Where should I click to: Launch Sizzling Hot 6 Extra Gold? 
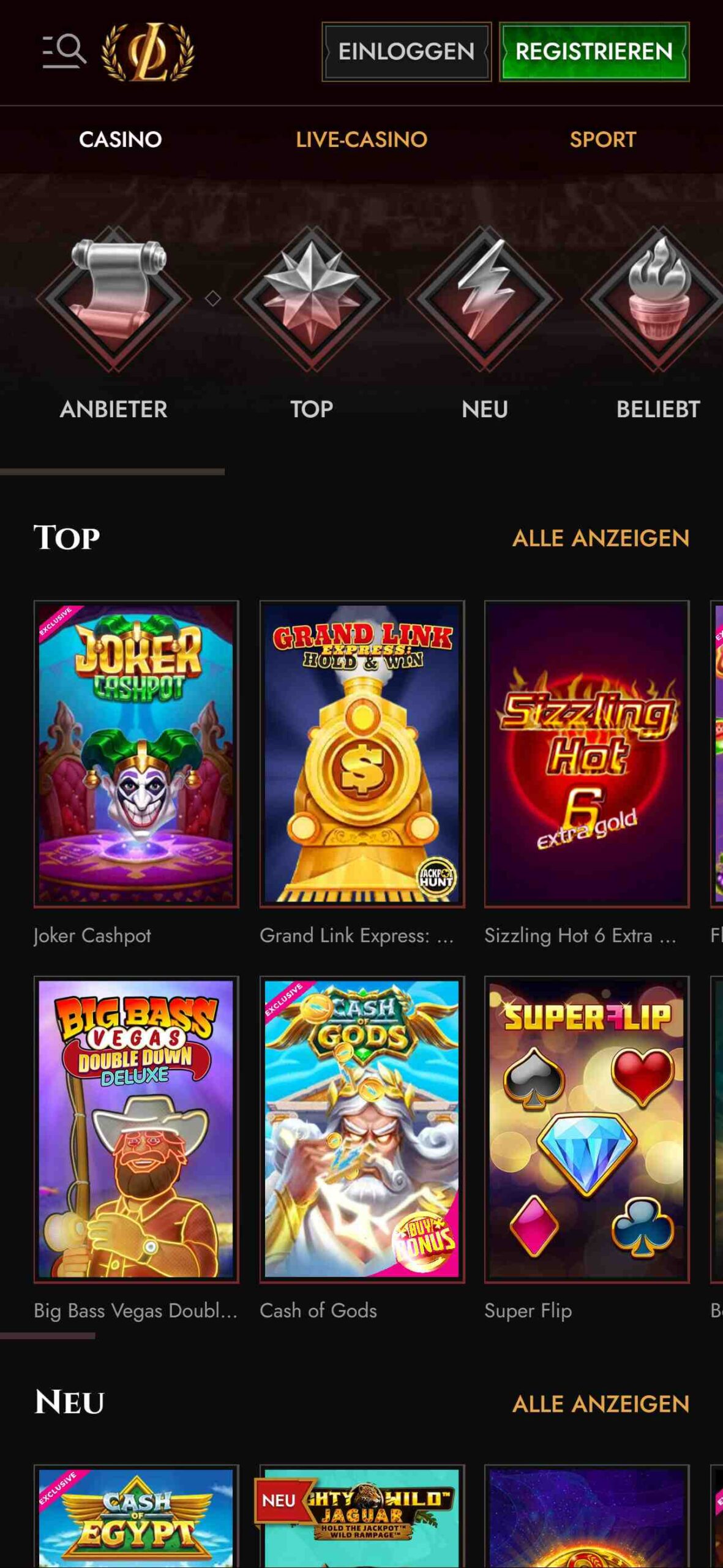[586, 753]
